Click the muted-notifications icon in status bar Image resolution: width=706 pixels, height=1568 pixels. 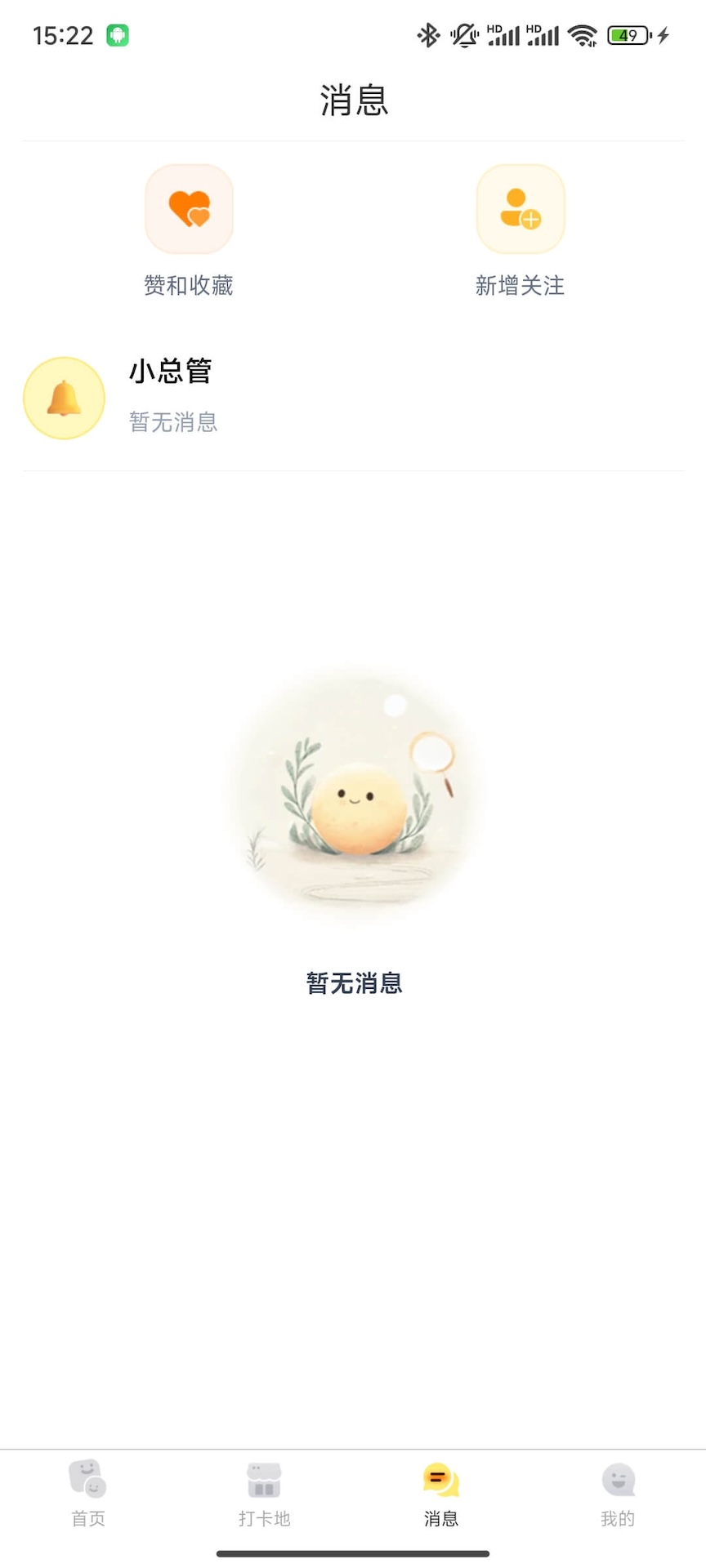pyautogui.click(x=462, y=34)
